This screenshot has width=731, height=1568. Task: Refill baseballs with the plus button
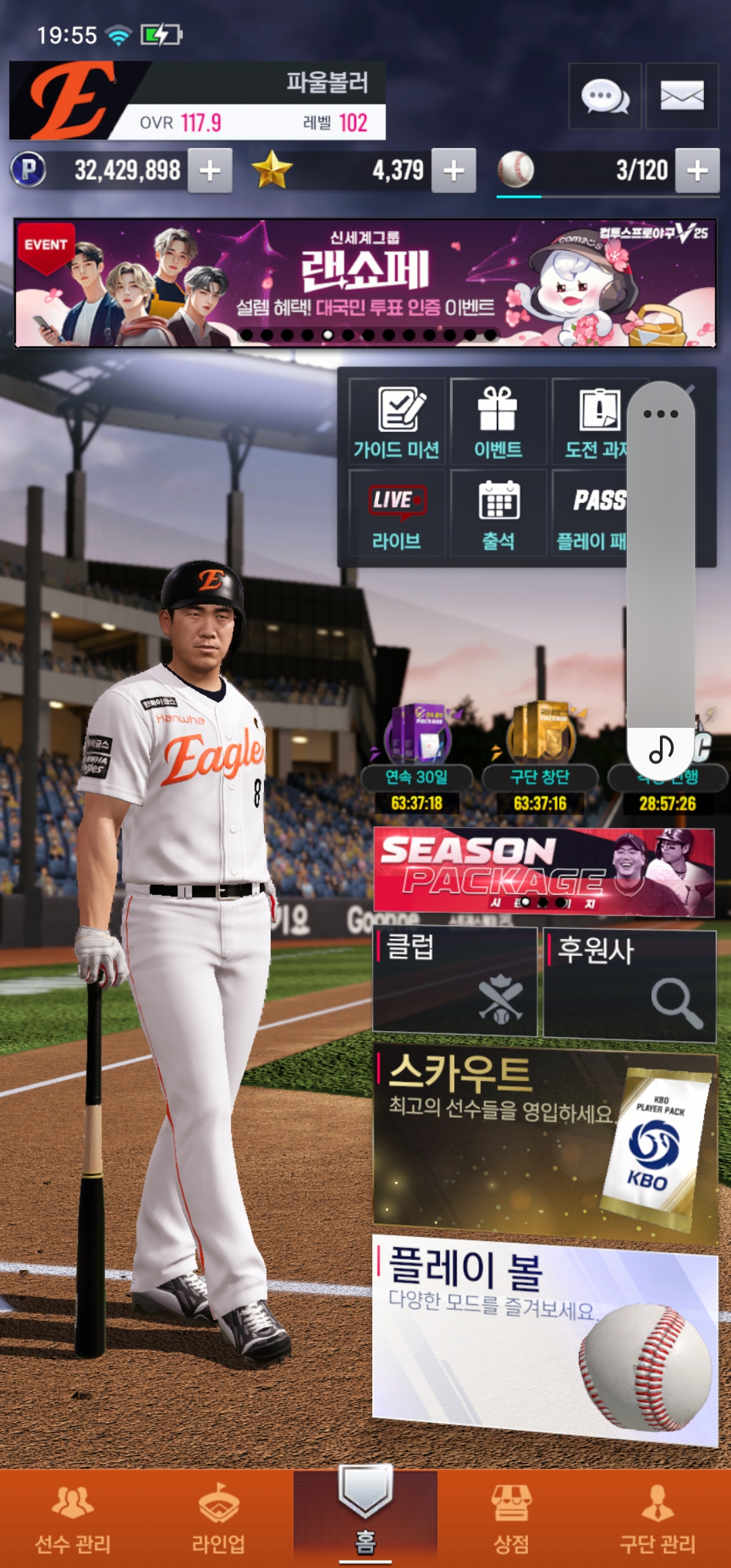[x=697, y=171]
